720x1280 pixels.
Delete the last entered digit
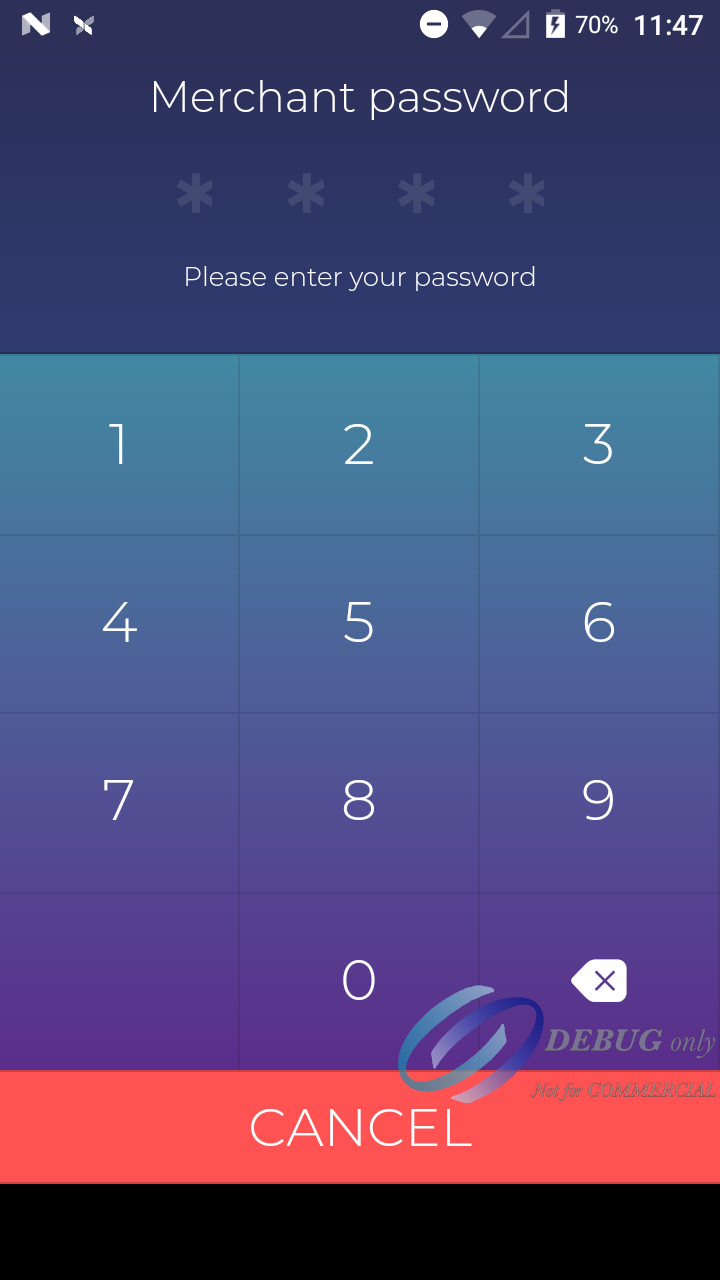click(599, 980)
